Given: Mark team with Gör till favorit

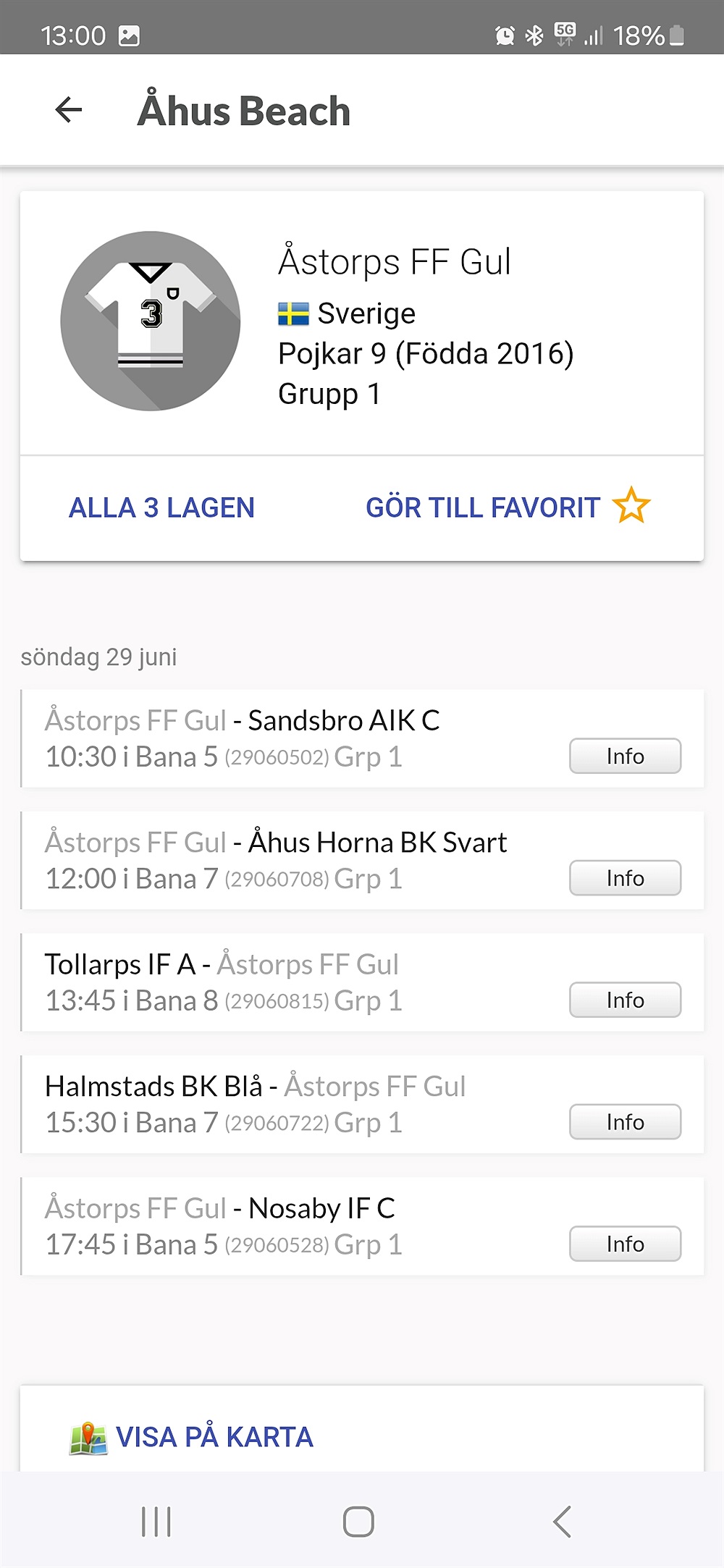Looking at the screenshot, I should coord(508,507).
